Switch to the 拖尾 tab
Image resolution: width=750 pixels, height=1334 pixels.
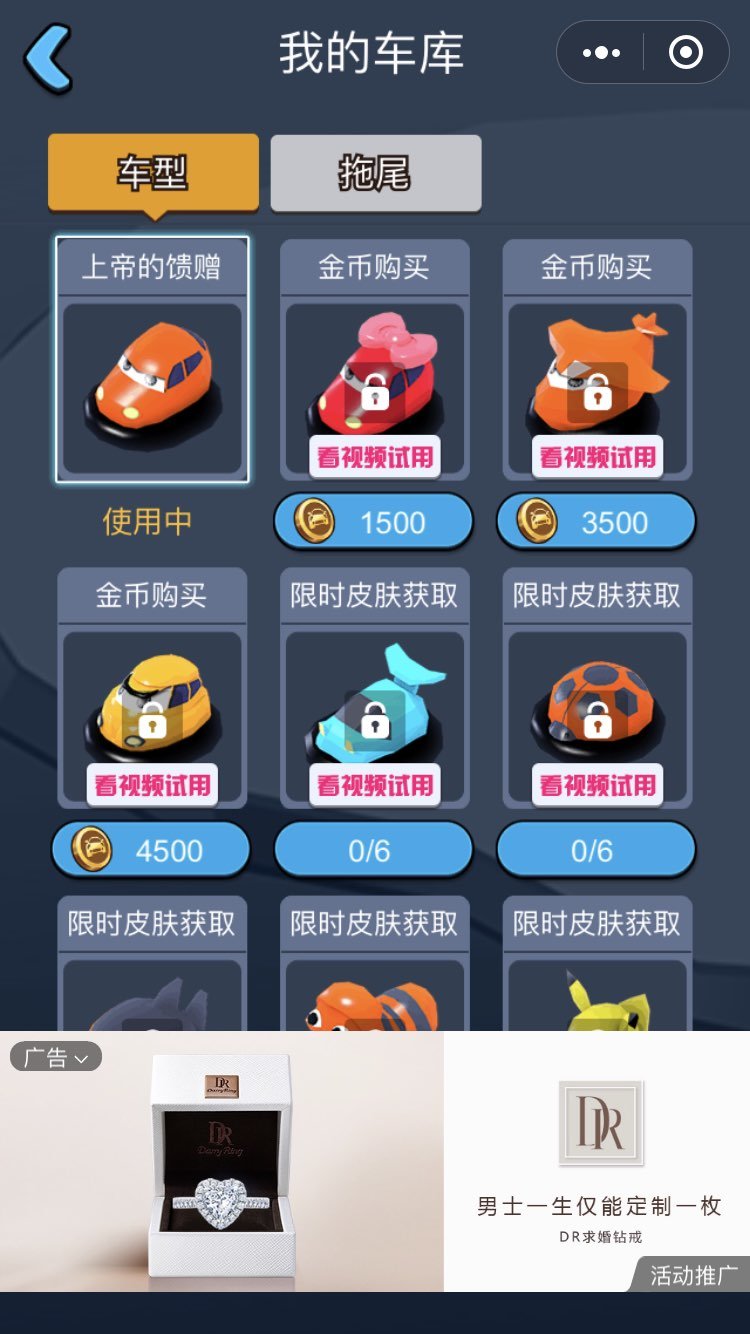click(x=375, y=174)
